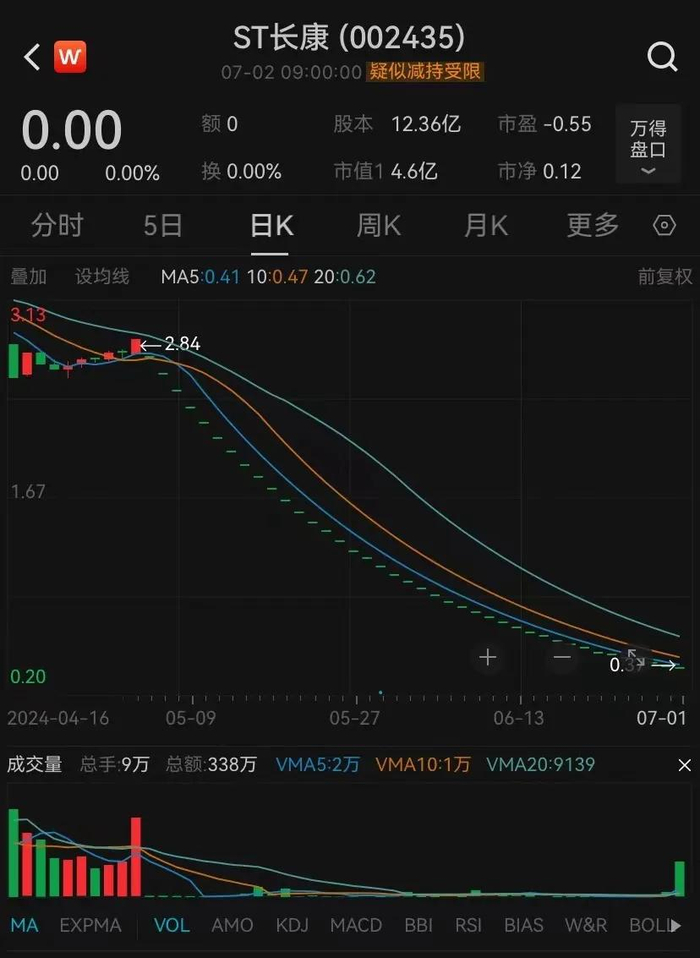Tap 叠加 to overlay another stock
This screenshot has width=700, height=958.
(28, 276)
